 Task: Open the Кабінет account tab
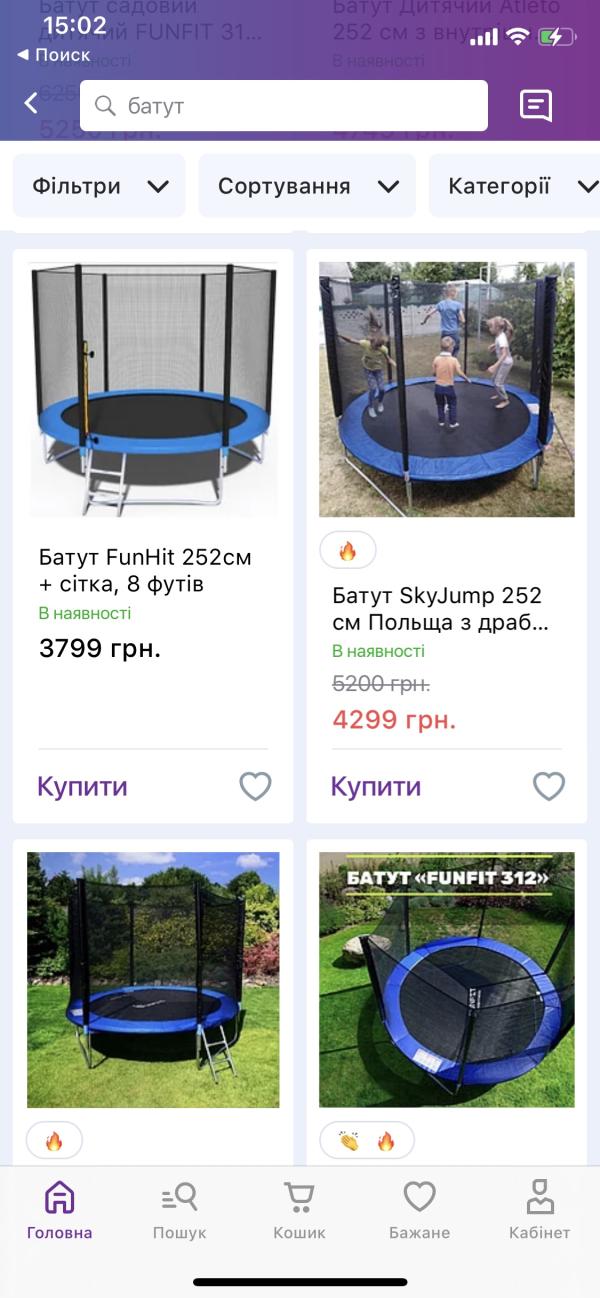tap(539, 1210)
